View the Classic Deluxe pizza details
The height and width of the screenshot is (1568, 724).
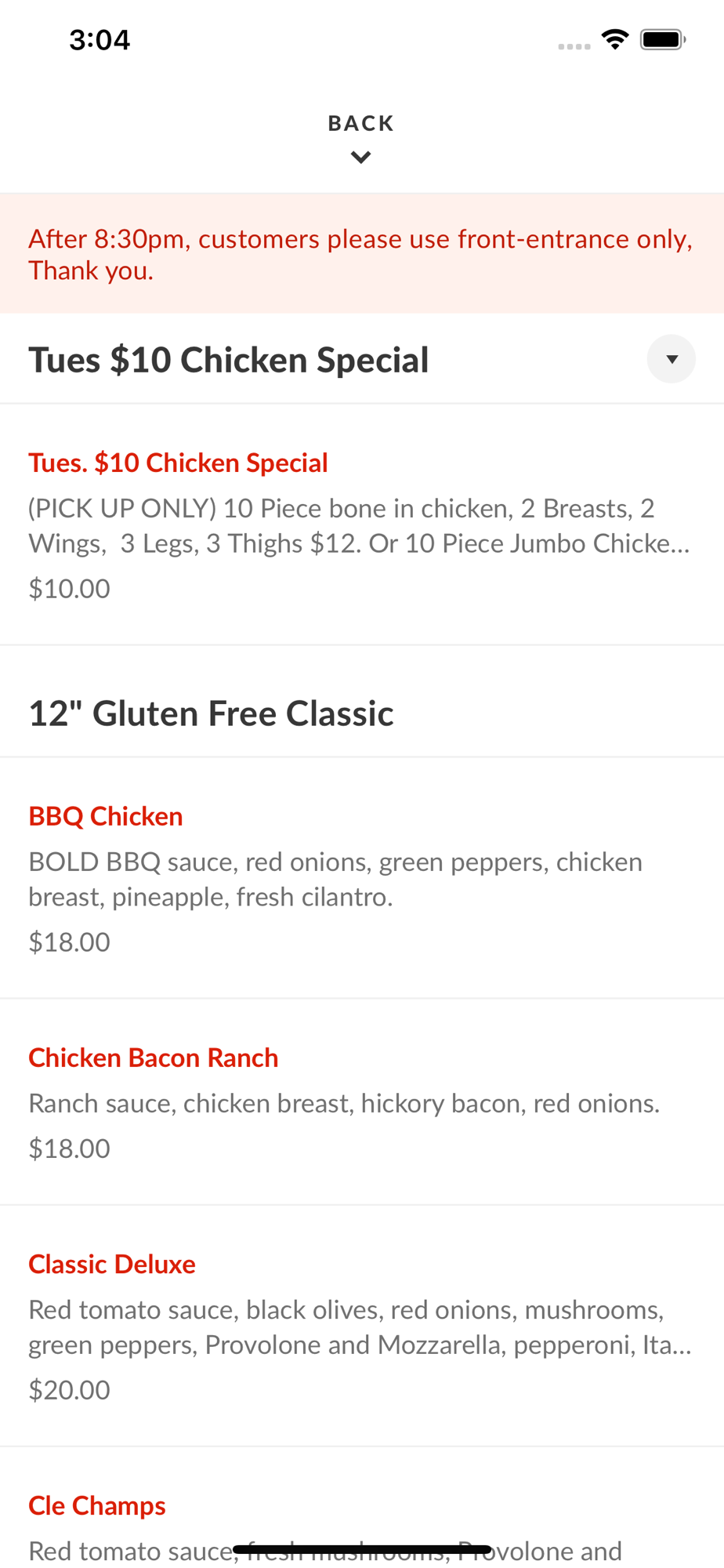362,1326
